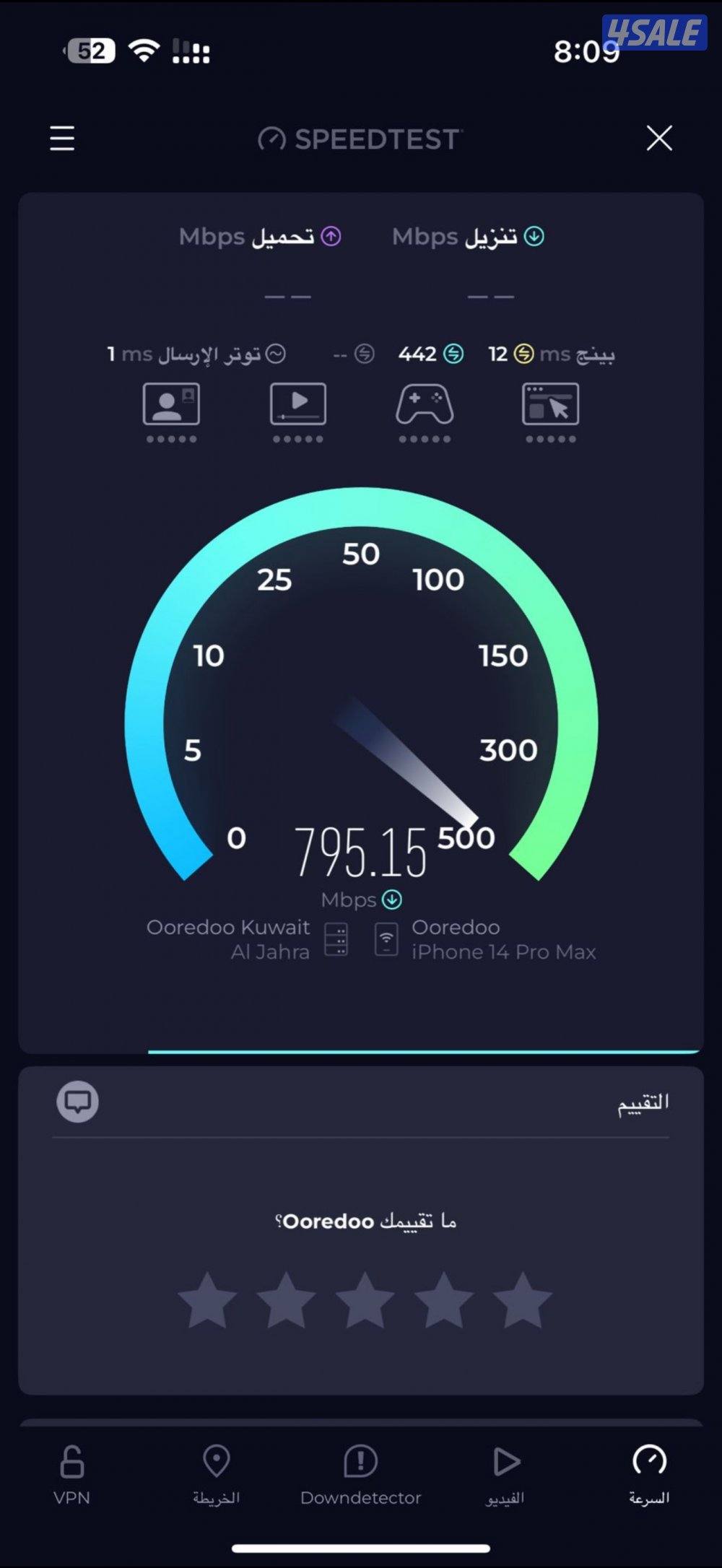Open the hamburger menu
Screen dimensions: 722x1568
62,138
